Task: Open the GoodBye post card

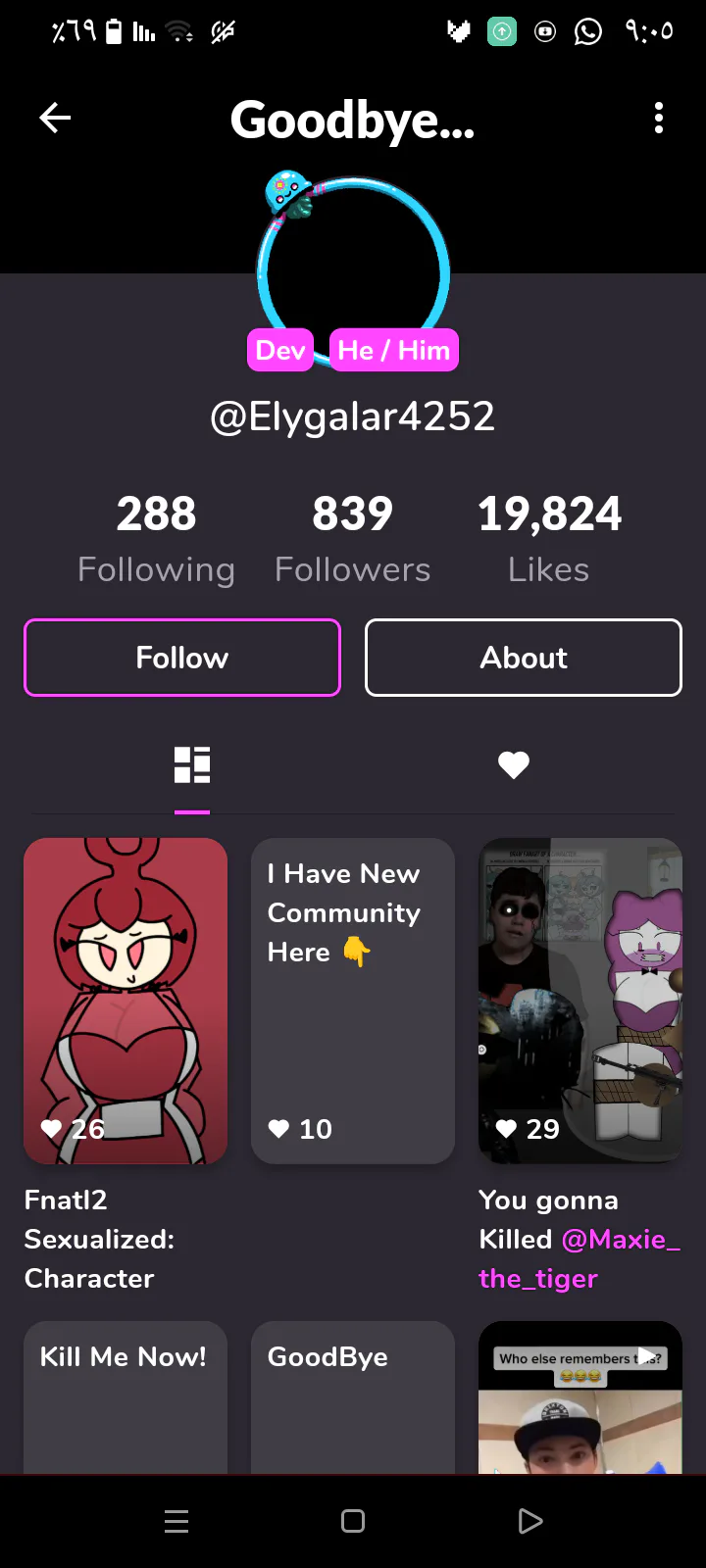Action: coord(353,1397)
